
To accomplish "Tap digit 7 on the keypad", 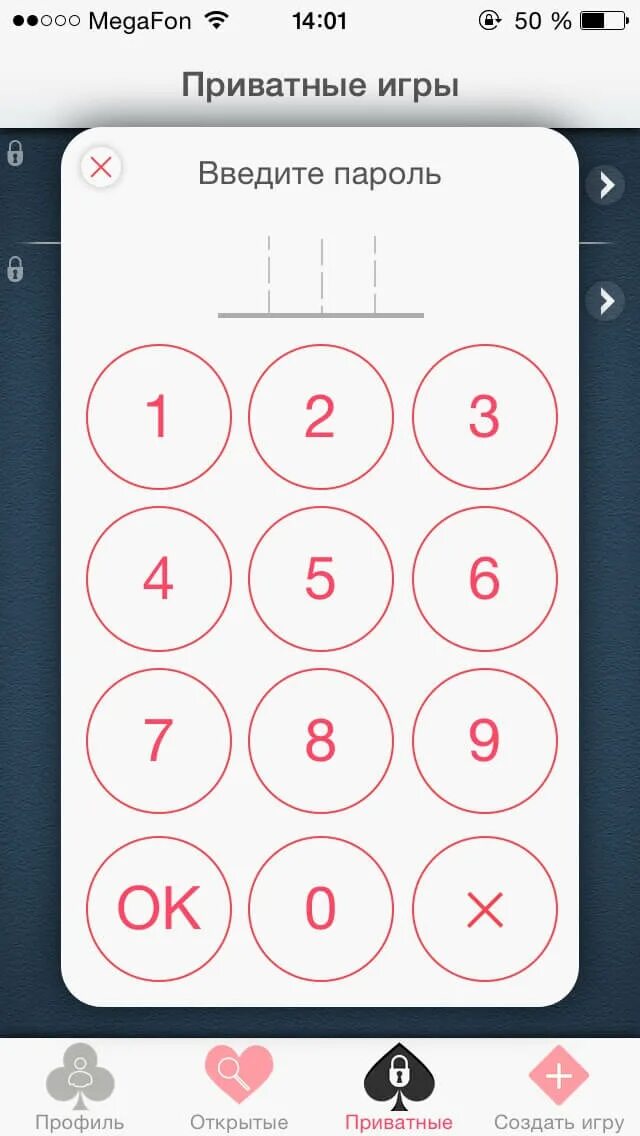I will coord(159,740).
